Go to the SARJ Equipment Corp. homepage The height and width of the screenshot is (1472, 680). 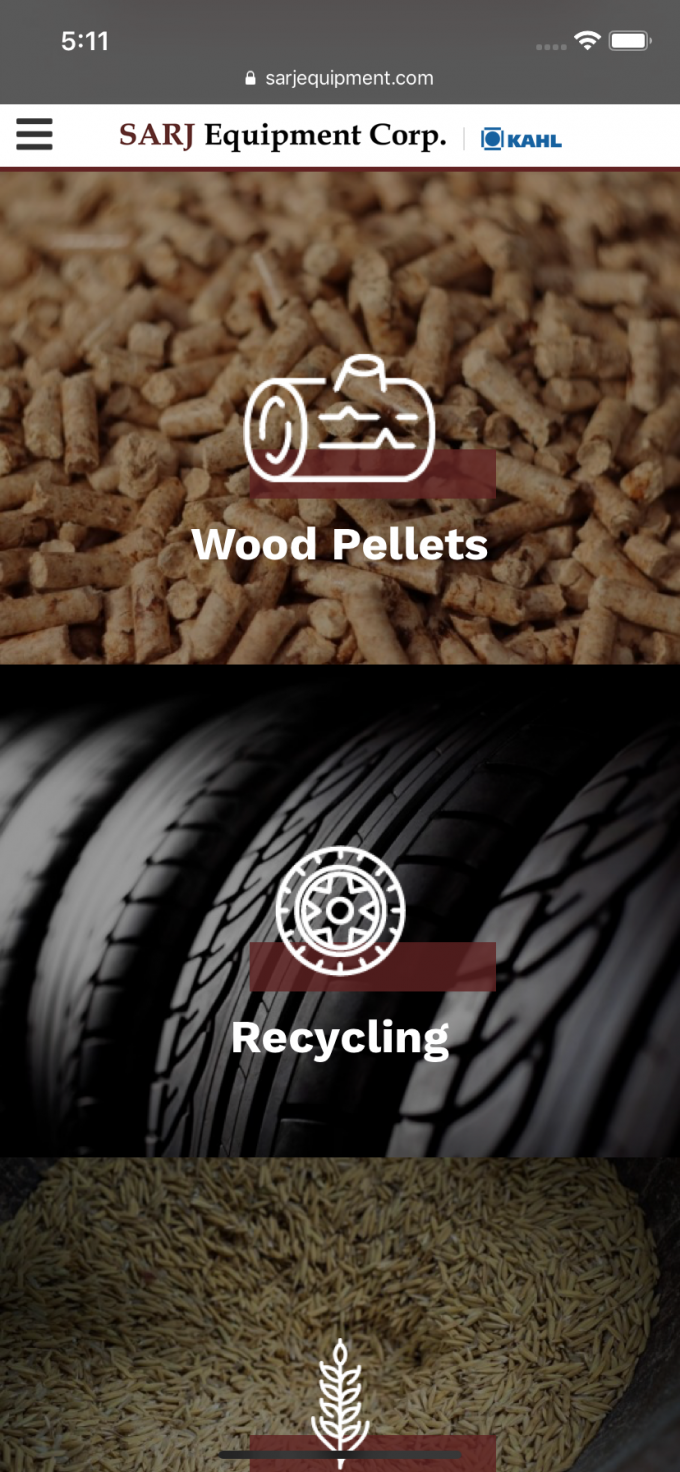point(283,136)
